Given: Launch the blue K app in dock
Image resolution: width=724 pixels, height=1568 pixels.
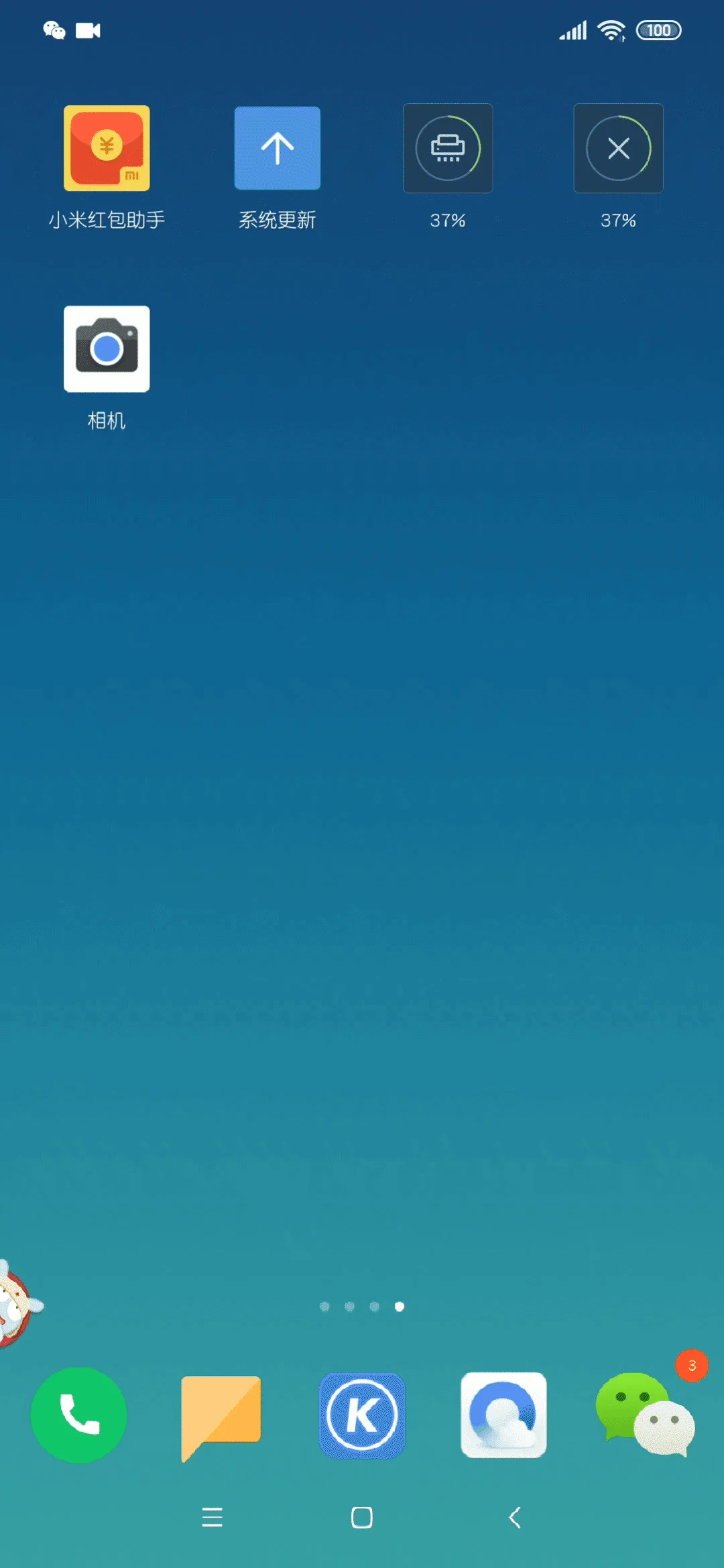Looking at the screenshot, I should pos(362,1415).
